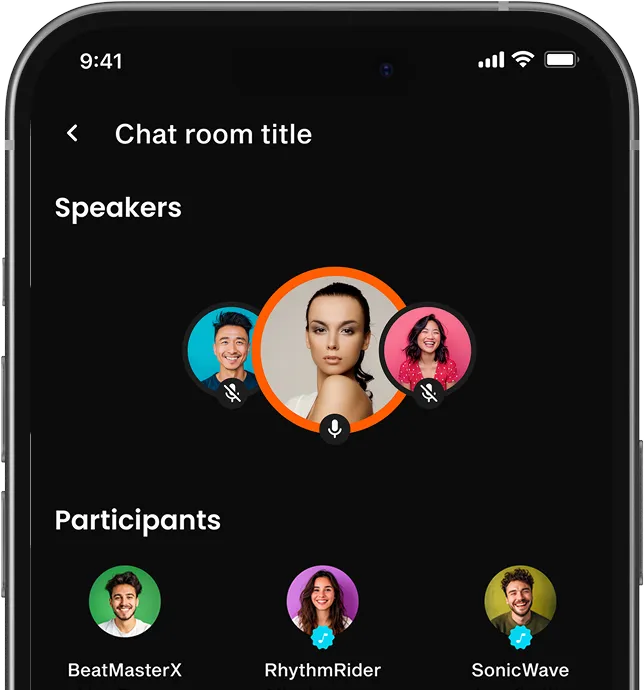This screenshot has height=690, width=644.
Task: Open BeatMasterX's participant profile
Action: [125, 602]
